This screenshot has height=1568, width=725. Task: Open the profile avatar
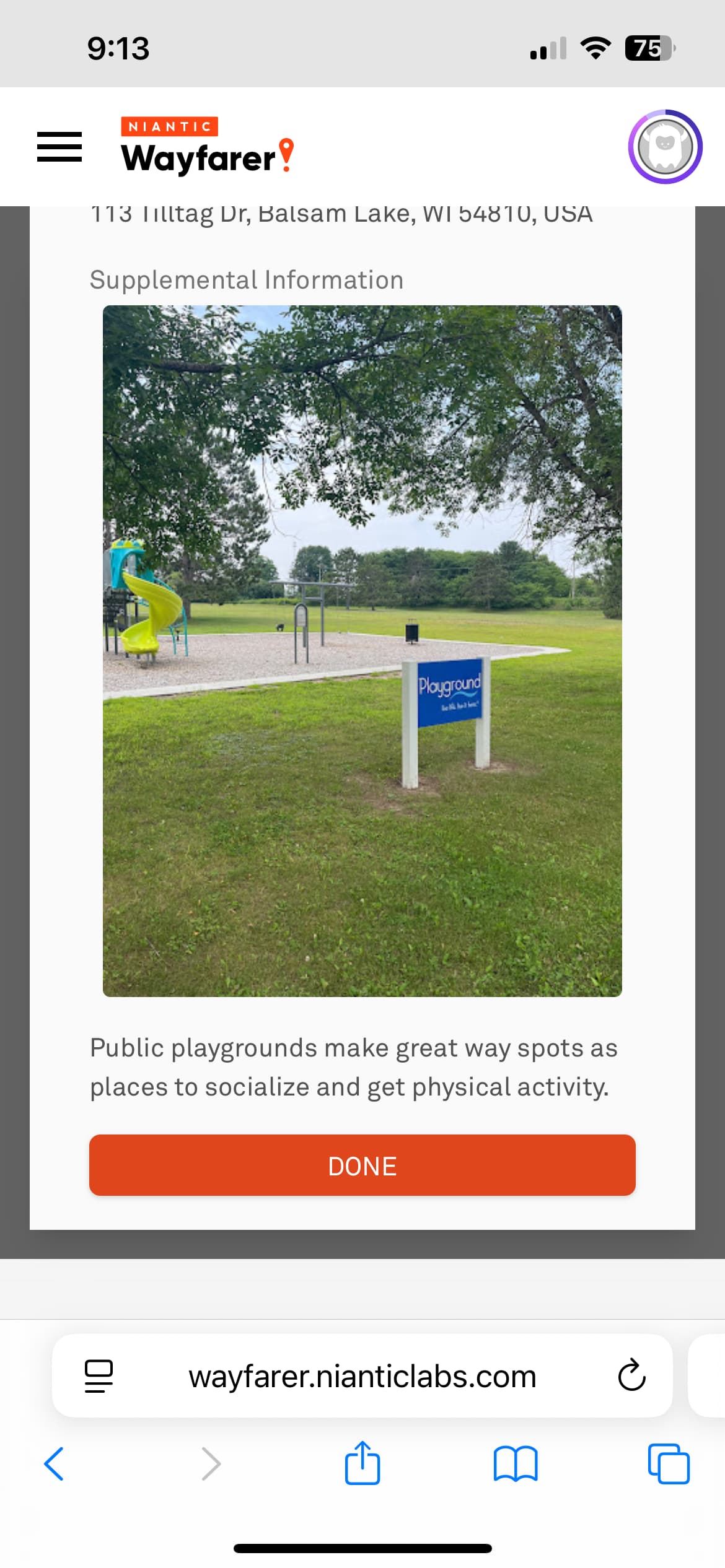point(665,147)
